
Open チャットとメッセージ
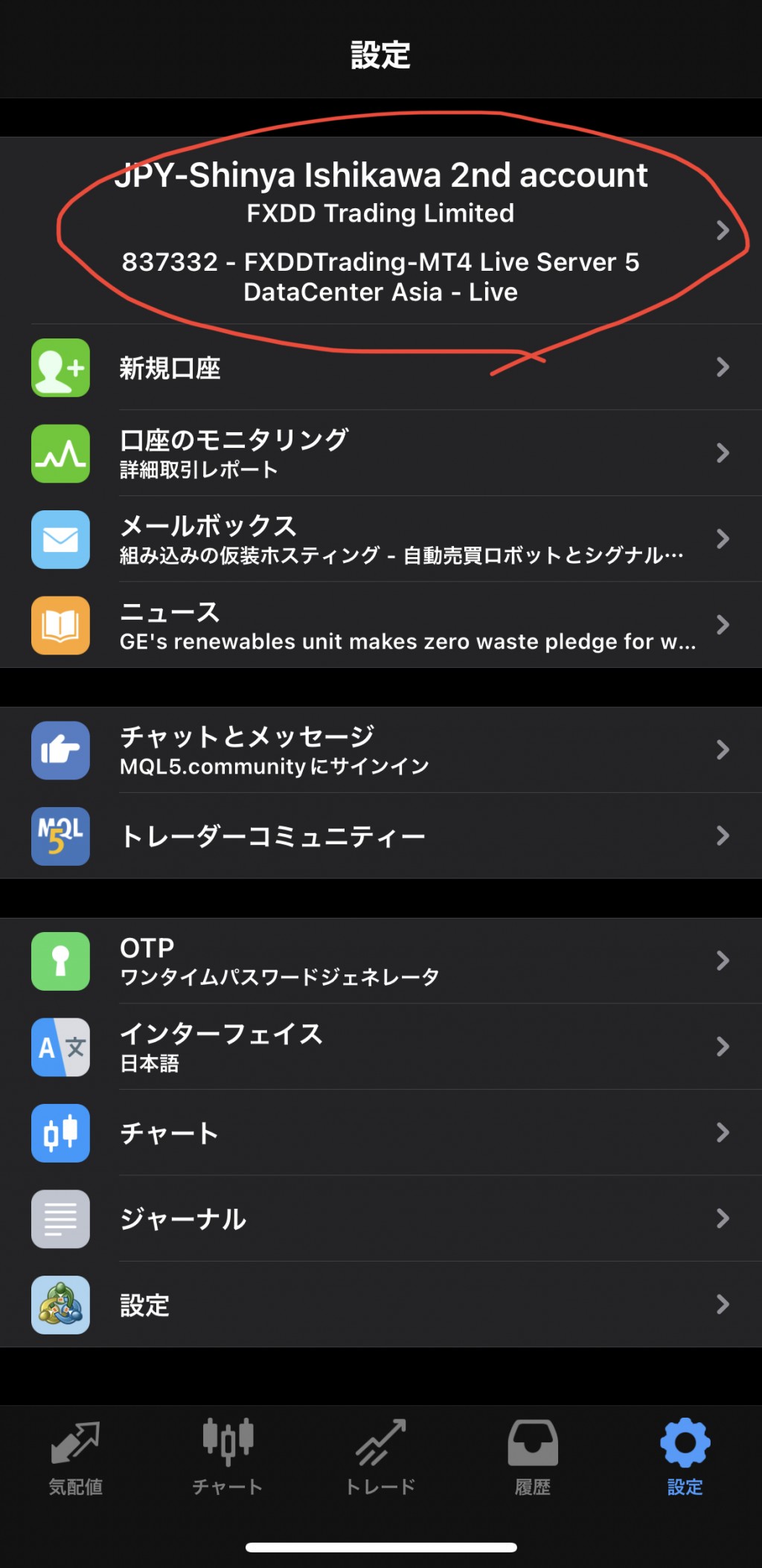(x=381, y=750)
